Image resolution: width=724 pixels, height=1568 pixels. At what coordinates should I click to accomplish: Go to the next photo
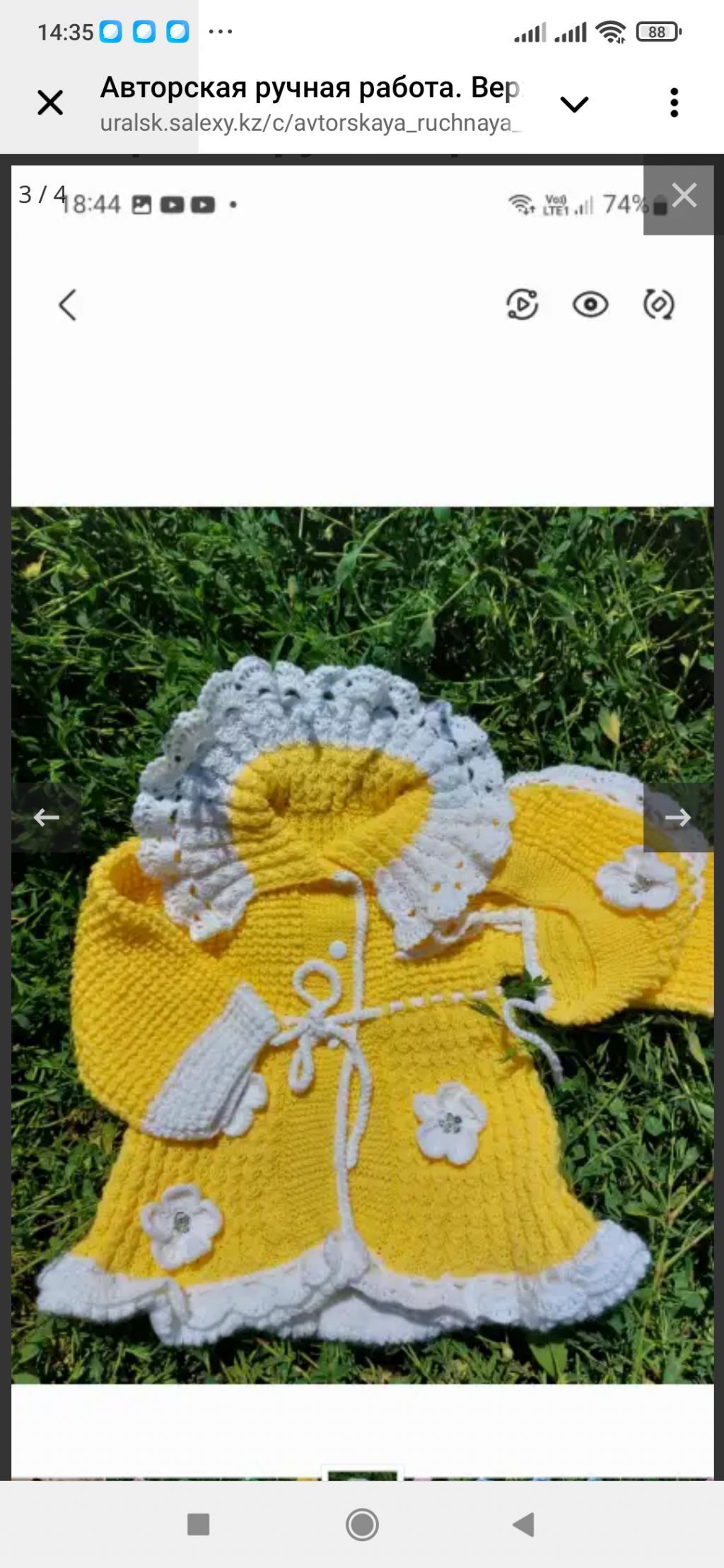(677, 817)
